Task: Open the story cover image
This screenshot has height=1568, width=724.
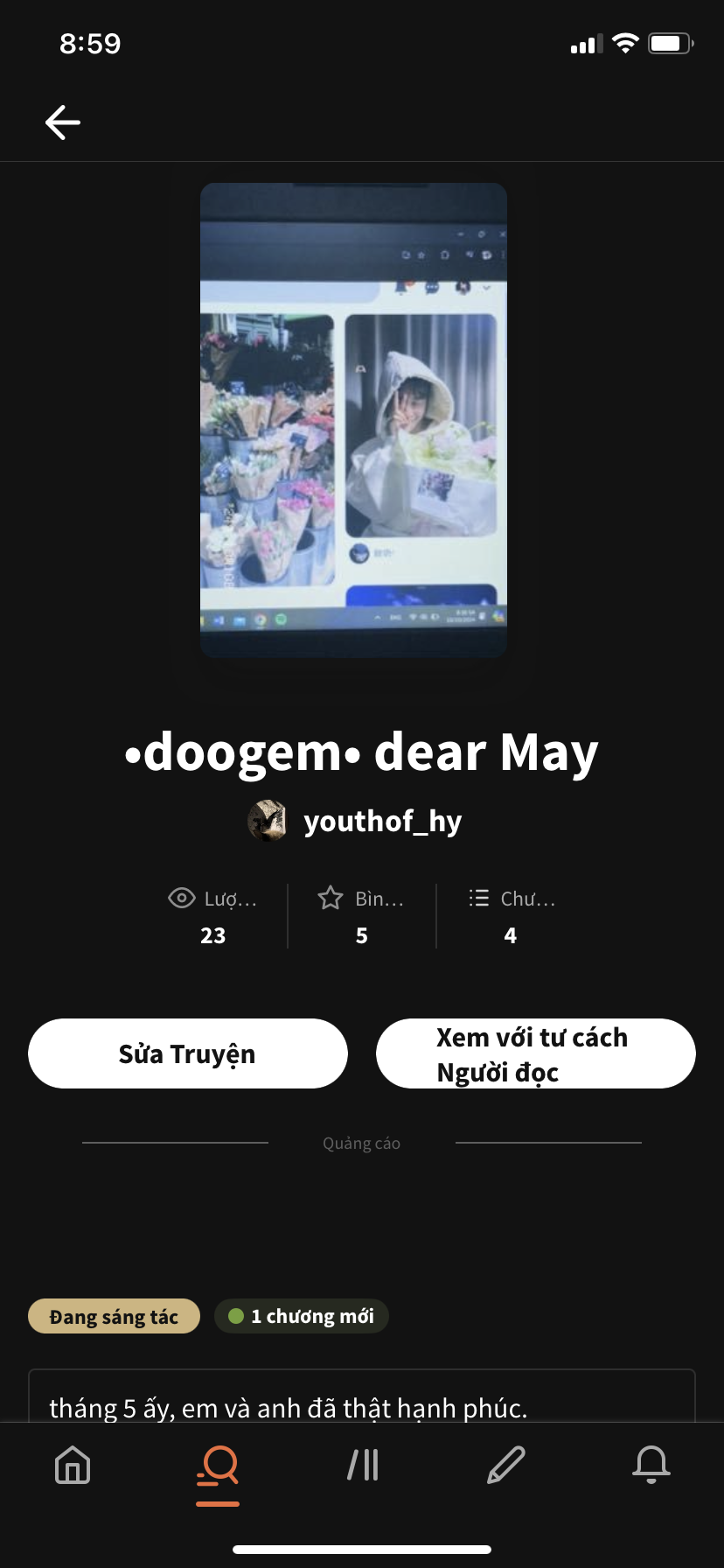Action: coord(353,420)
